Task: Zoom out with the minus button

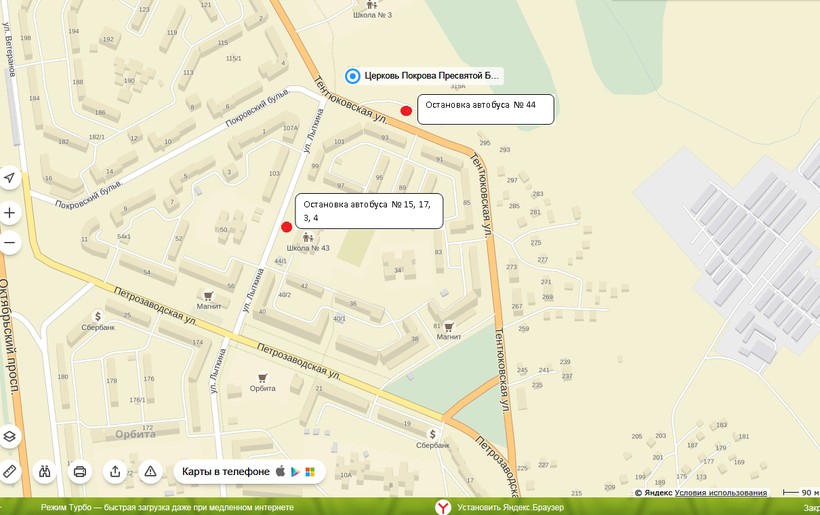Action: pyautogui.click(x=9, y=243)
